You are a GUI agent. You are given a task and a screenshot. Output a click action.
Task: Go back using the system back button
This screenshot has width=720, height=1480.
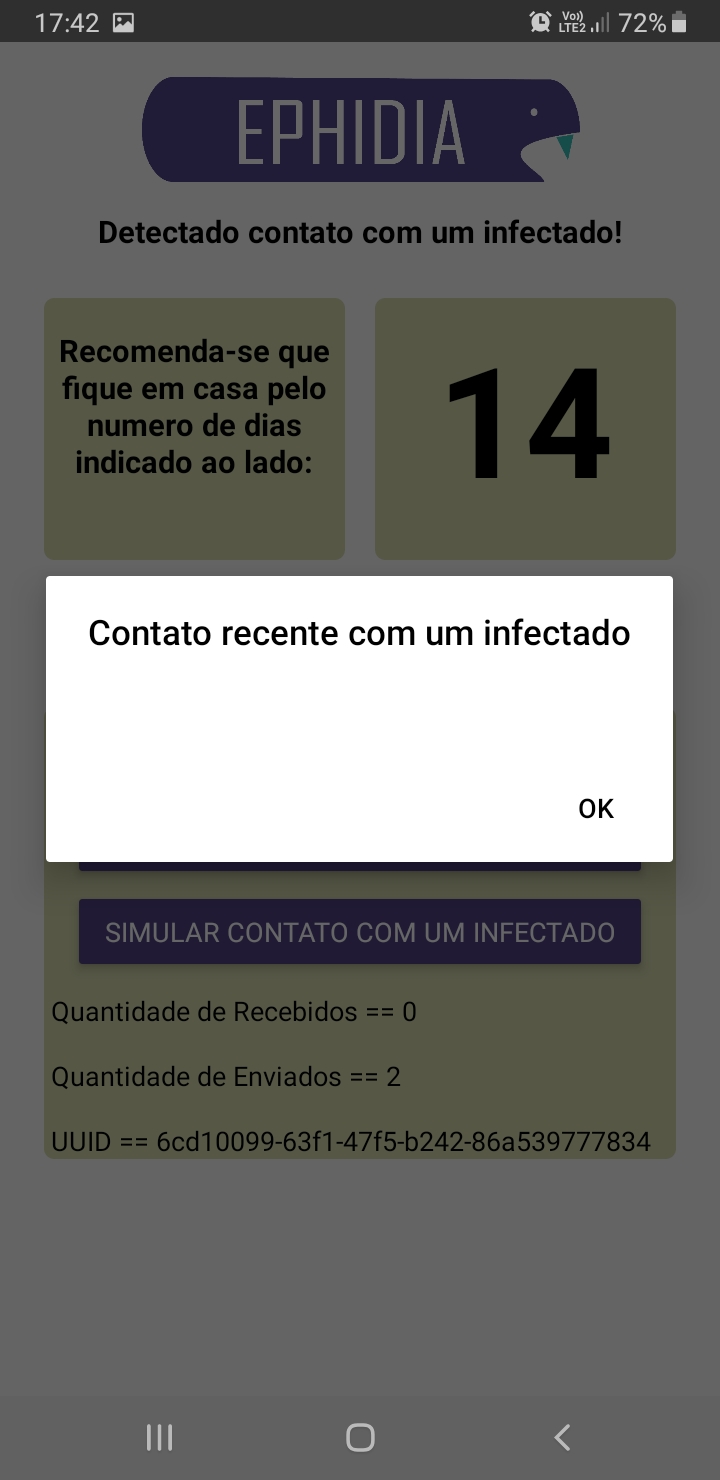pos(562,1438)
